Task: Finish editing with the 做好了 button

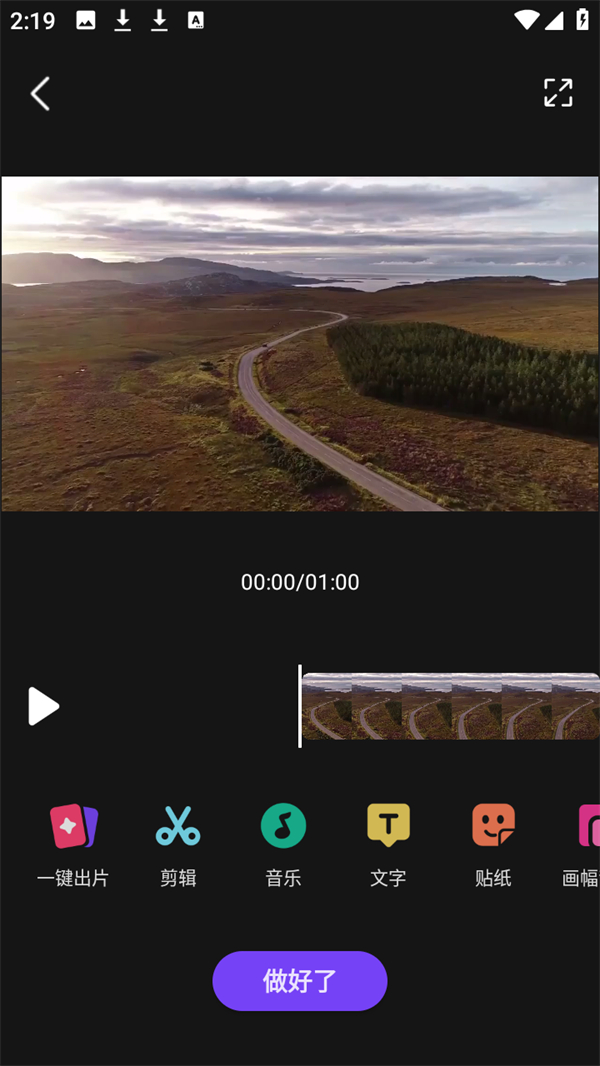Action: click(x=300, y=981)
